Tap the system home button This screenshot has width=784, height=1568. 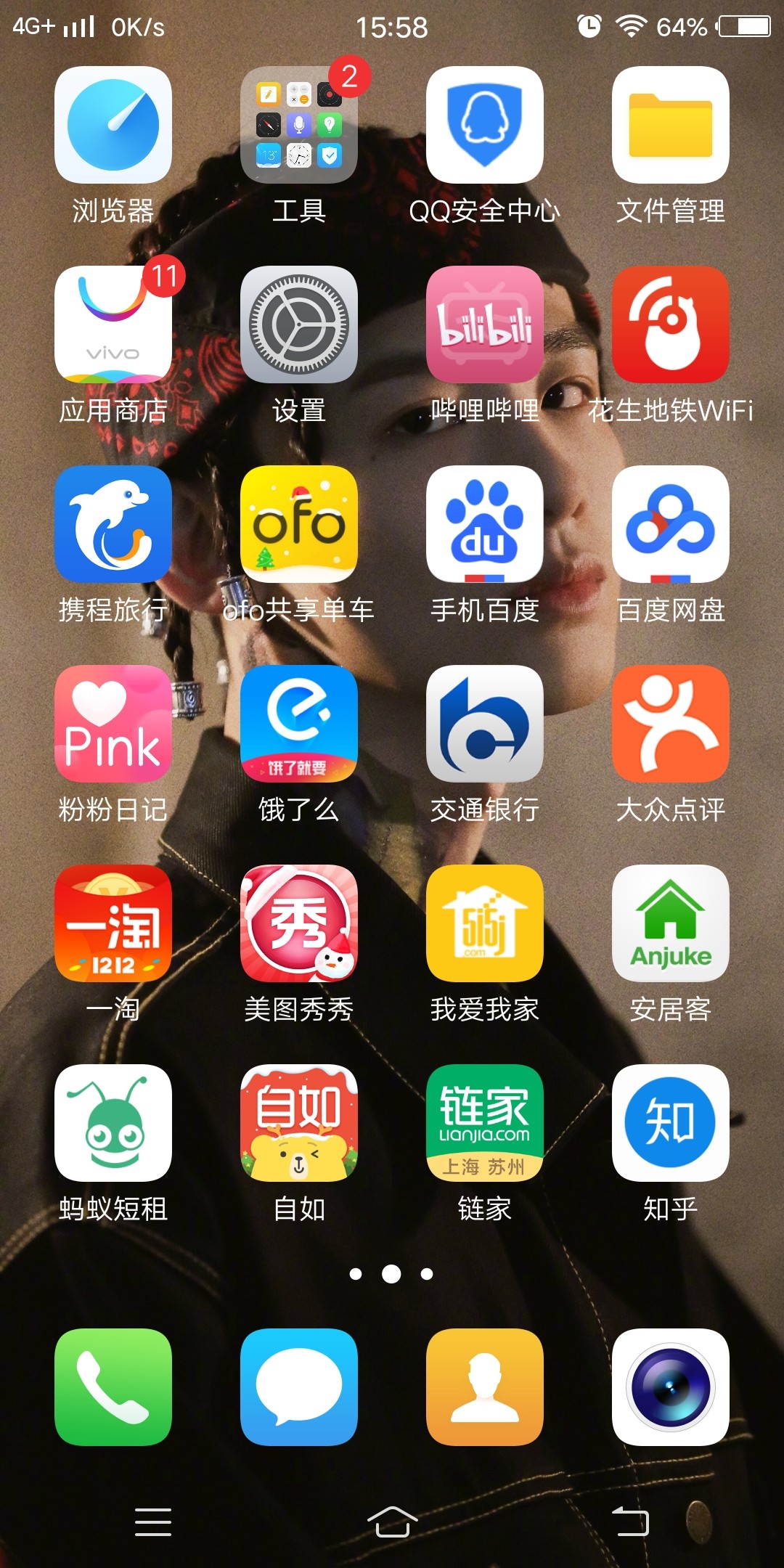(392, 1522)
